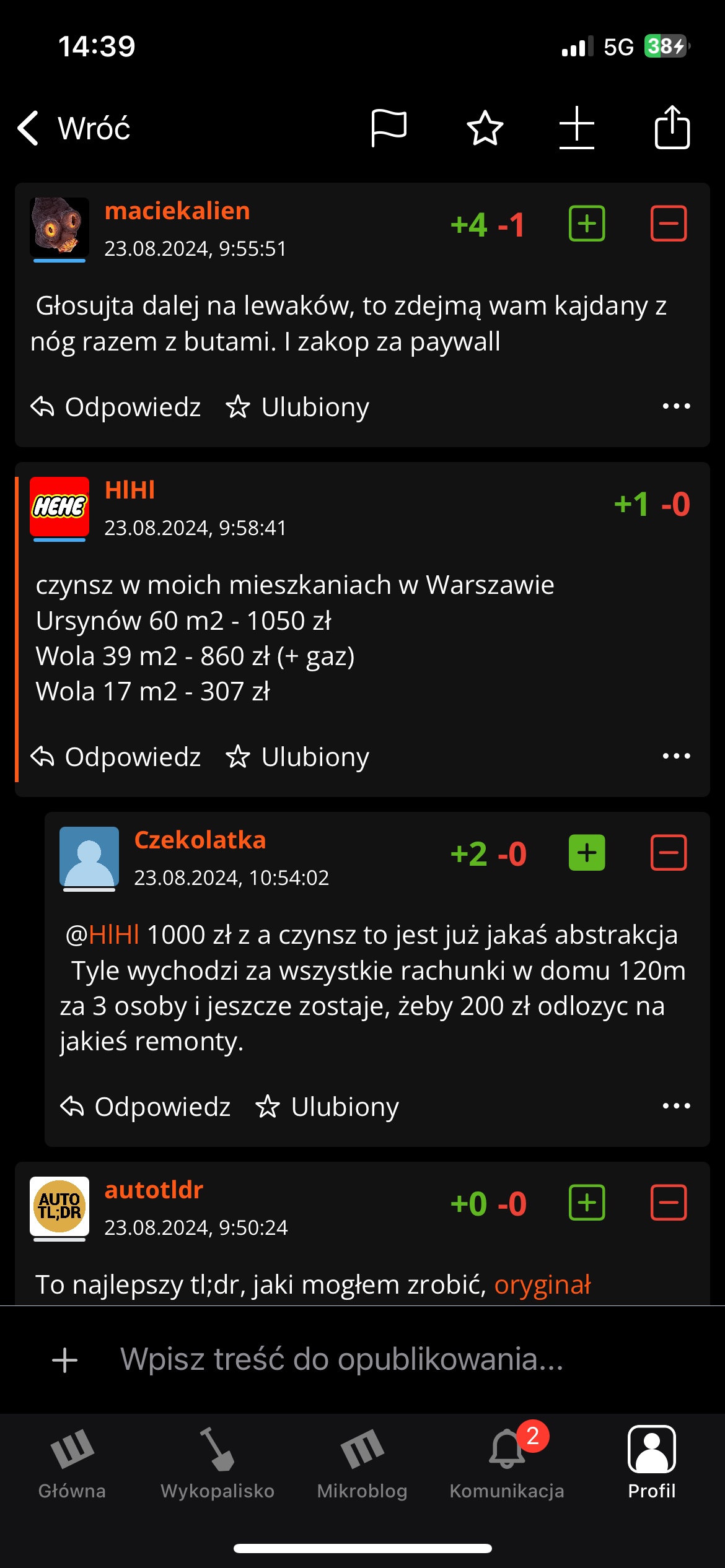
Task: Open the share sheet icon
Action: [672, 128]
